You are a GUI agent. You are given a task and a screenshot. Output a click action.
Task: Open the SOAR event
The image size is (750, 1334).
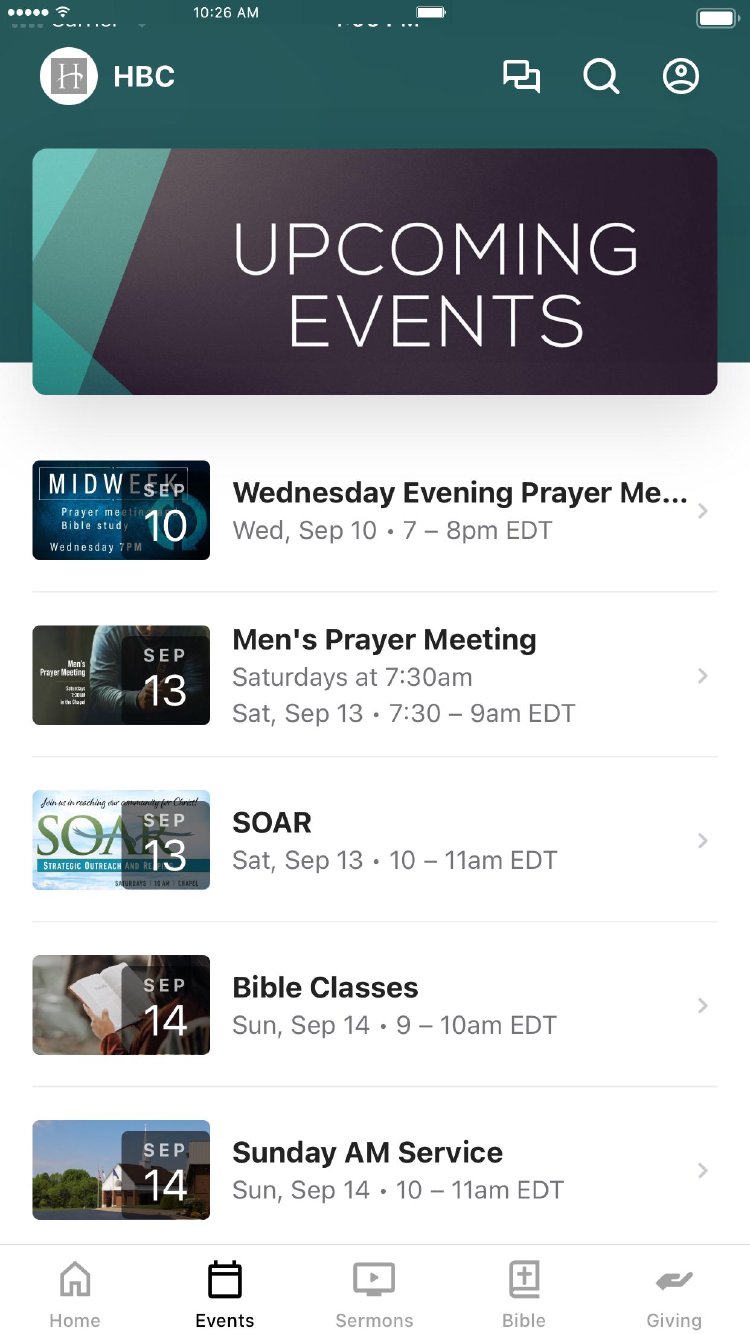point(460,840)
